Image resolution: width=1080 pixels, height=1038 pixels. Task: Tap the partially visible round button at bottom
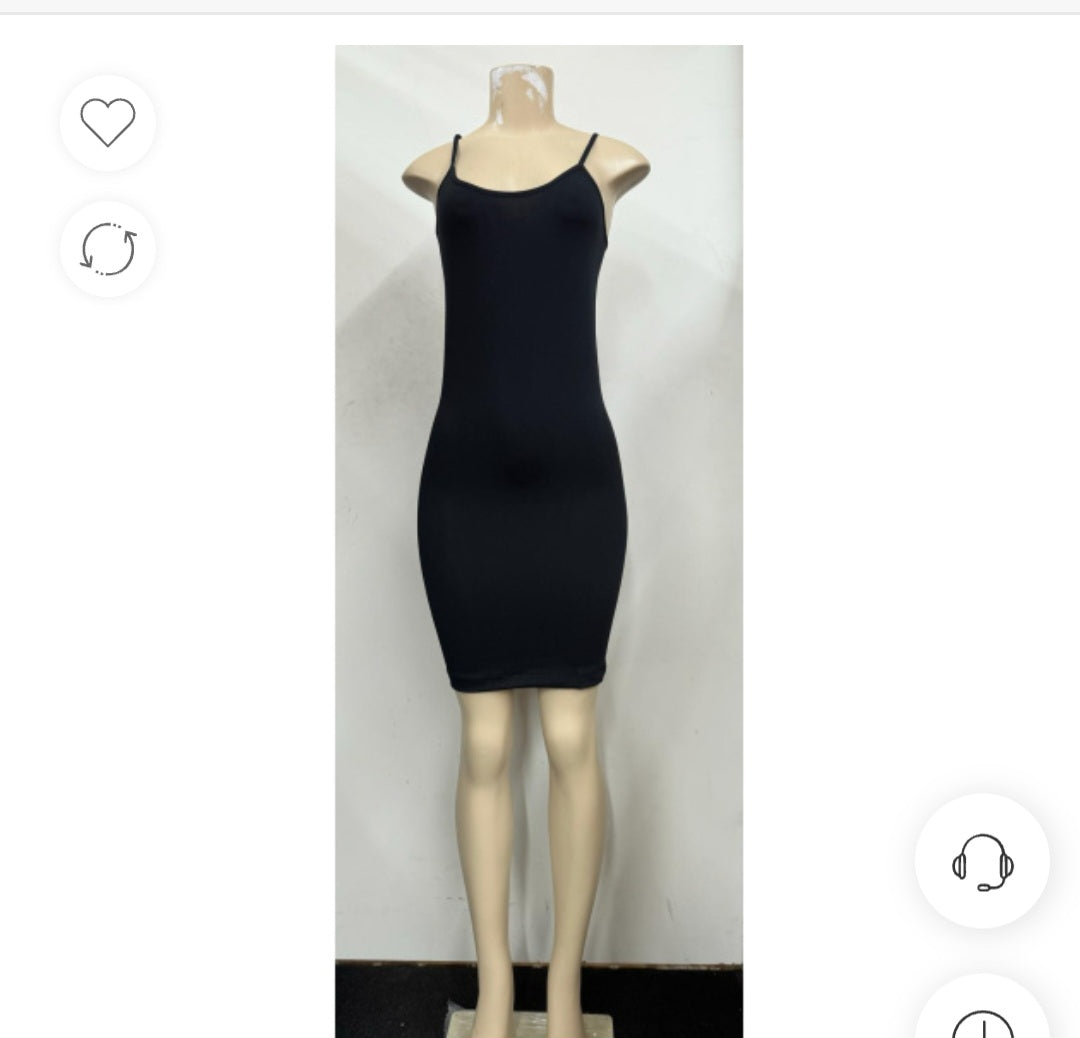coord(982,1015)
